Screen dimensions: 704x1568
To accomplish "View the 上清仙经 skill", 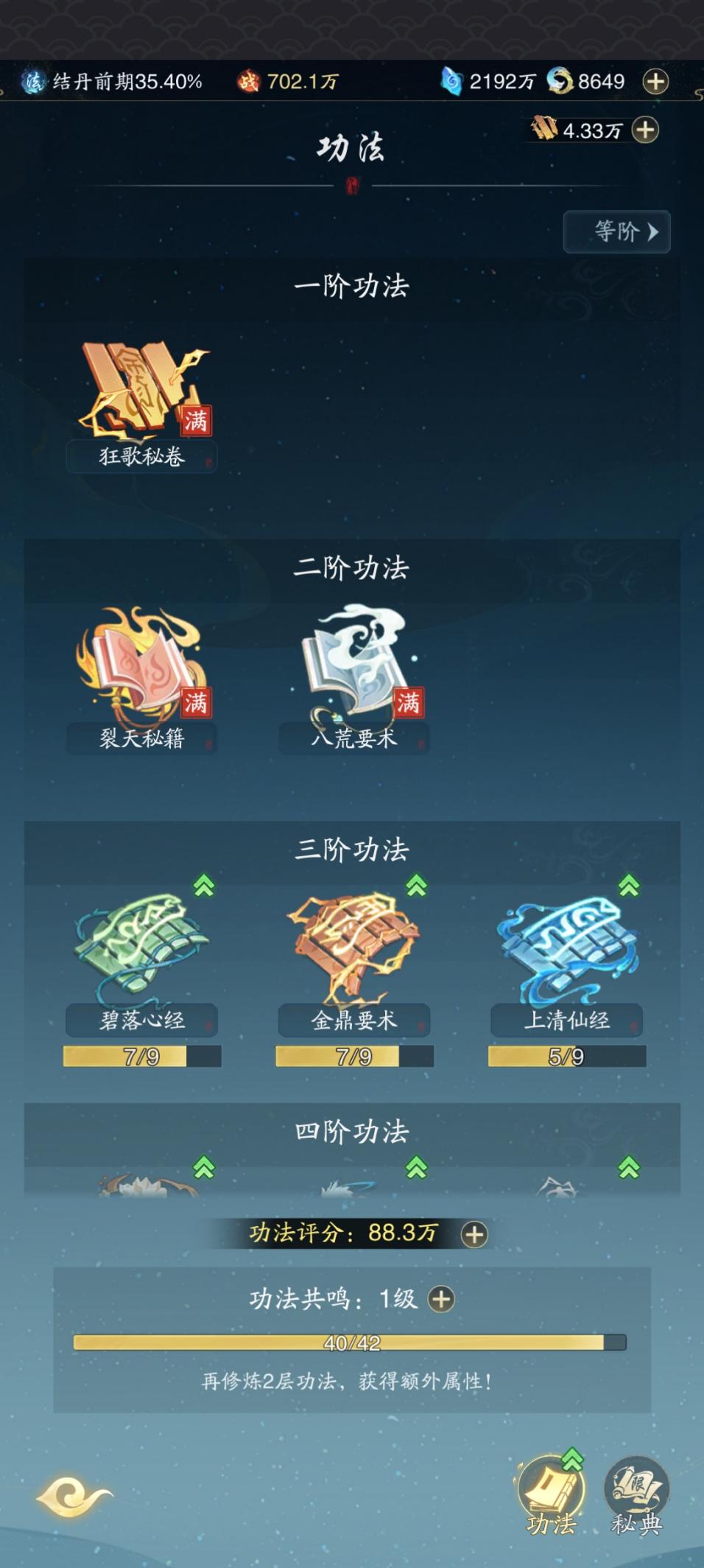I will coord(567,951).
